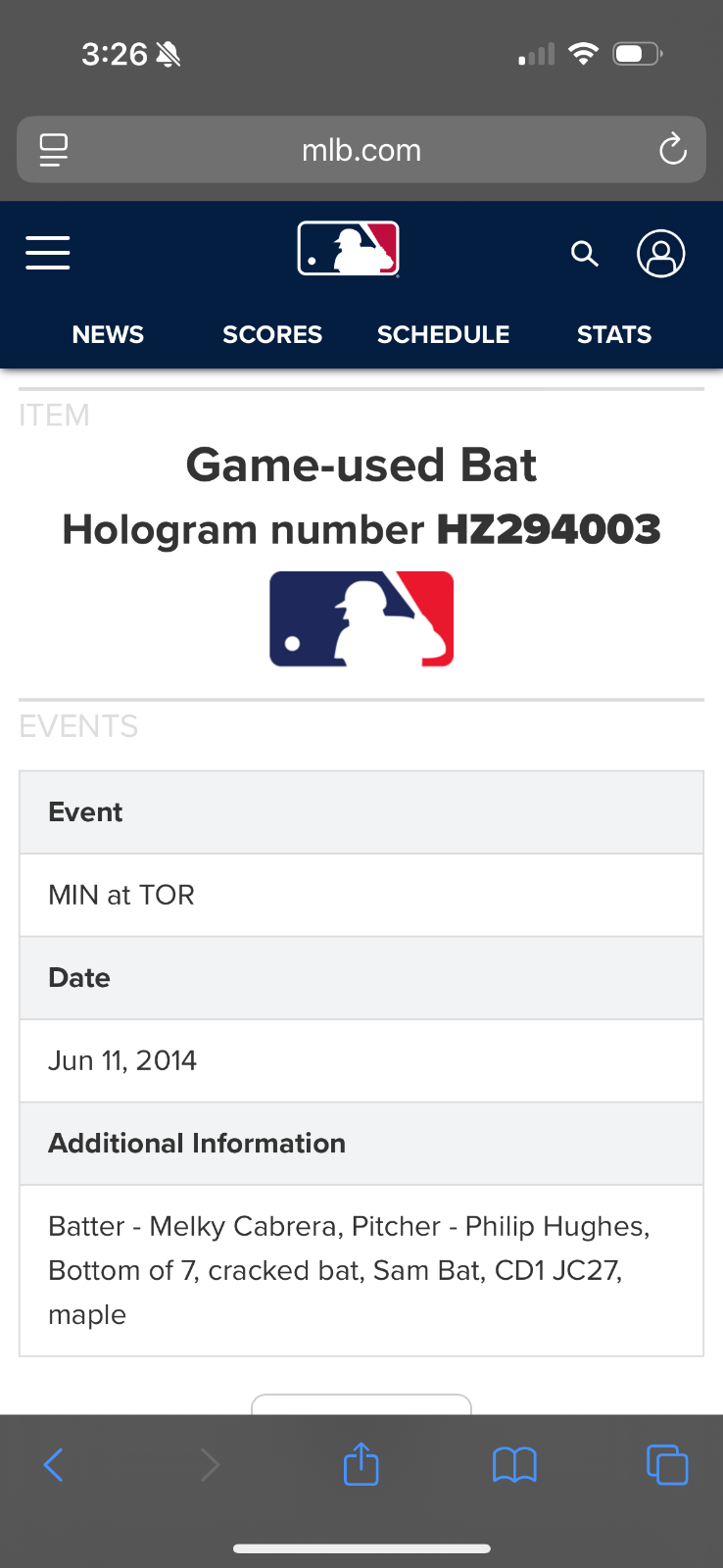This screenshot has height=1568, width=723.
Task: Tap the MLB logo in header
Action: pyautogui.click(x=349, y=249)
